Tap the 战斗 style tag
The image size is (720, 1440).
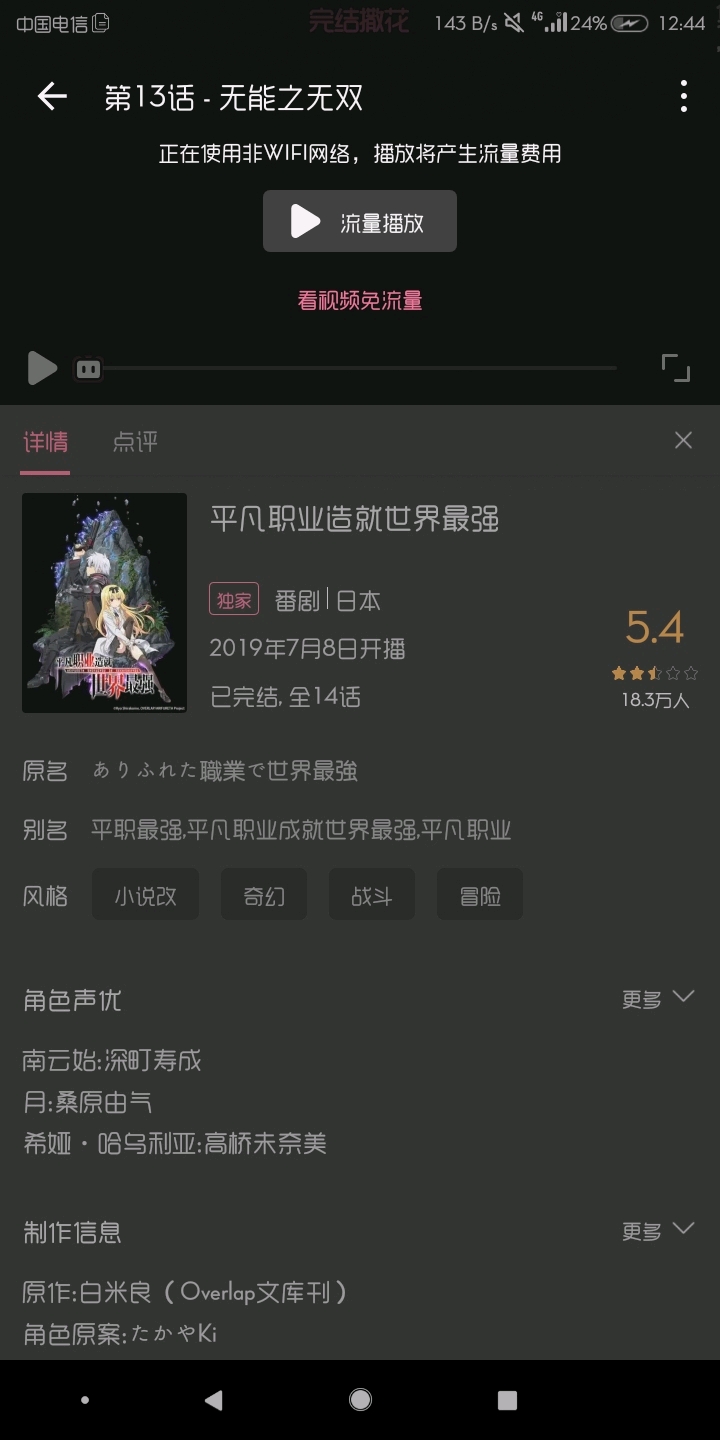(x=371, y=895)
